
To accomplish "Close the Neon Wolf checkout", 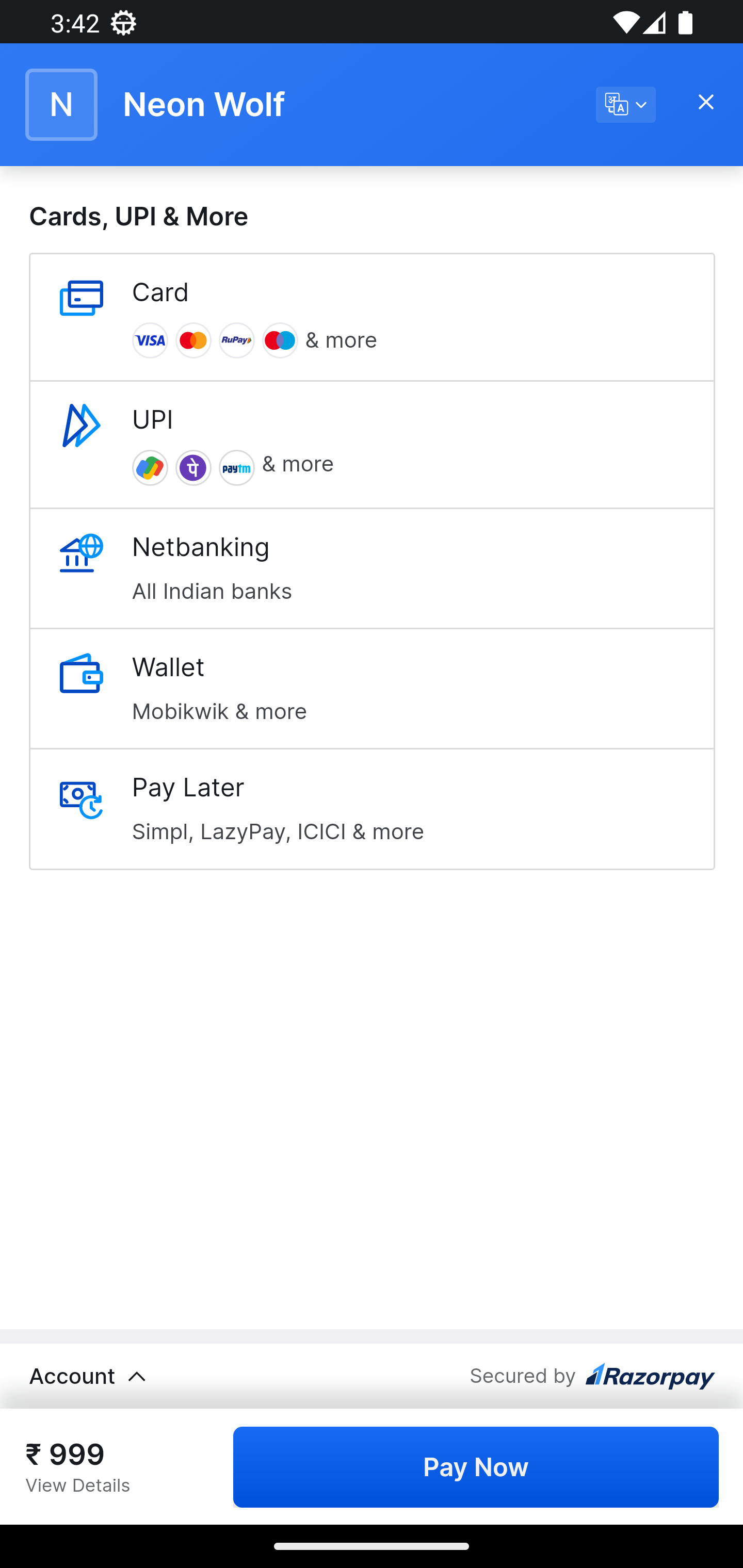I will tap(705, 102).
